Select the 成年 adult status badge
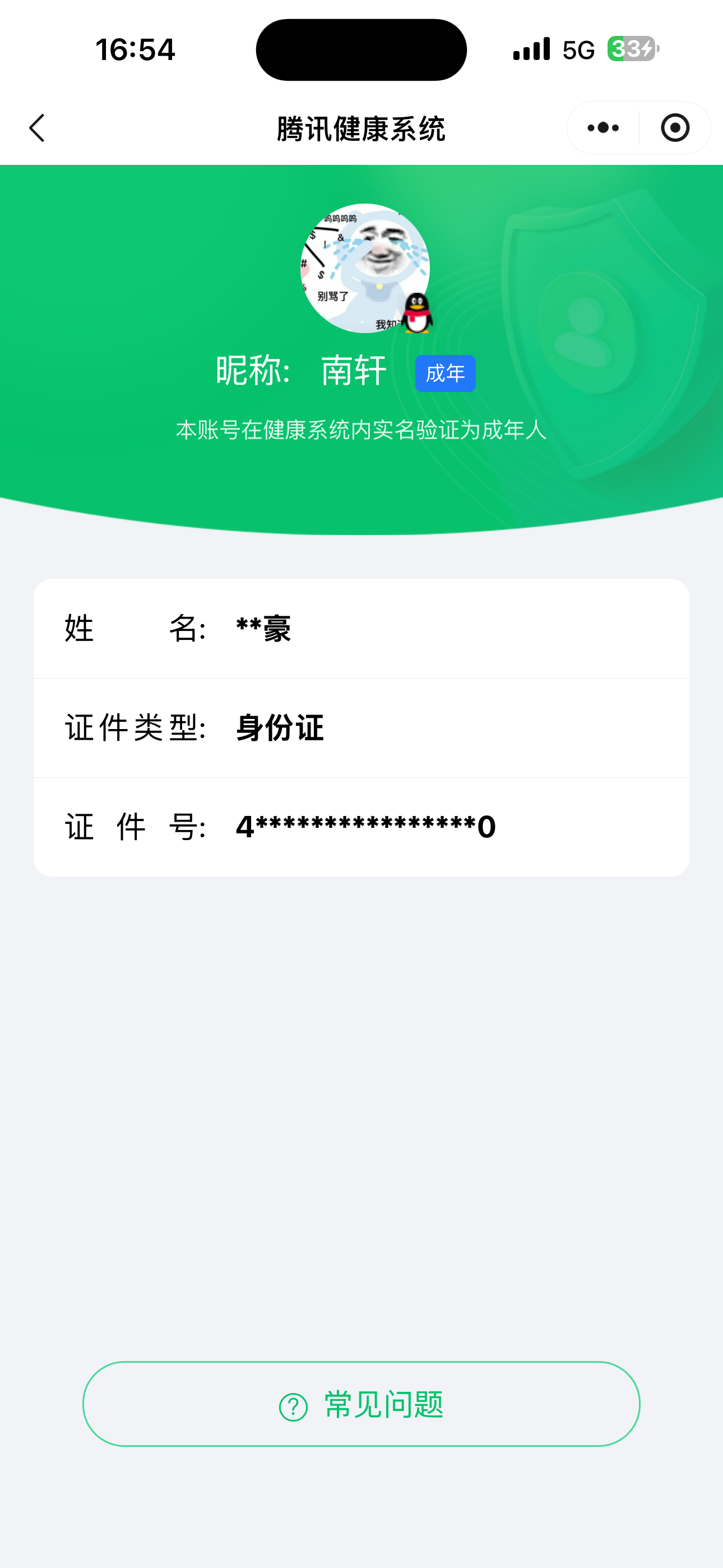 click(x=445, y=372)
